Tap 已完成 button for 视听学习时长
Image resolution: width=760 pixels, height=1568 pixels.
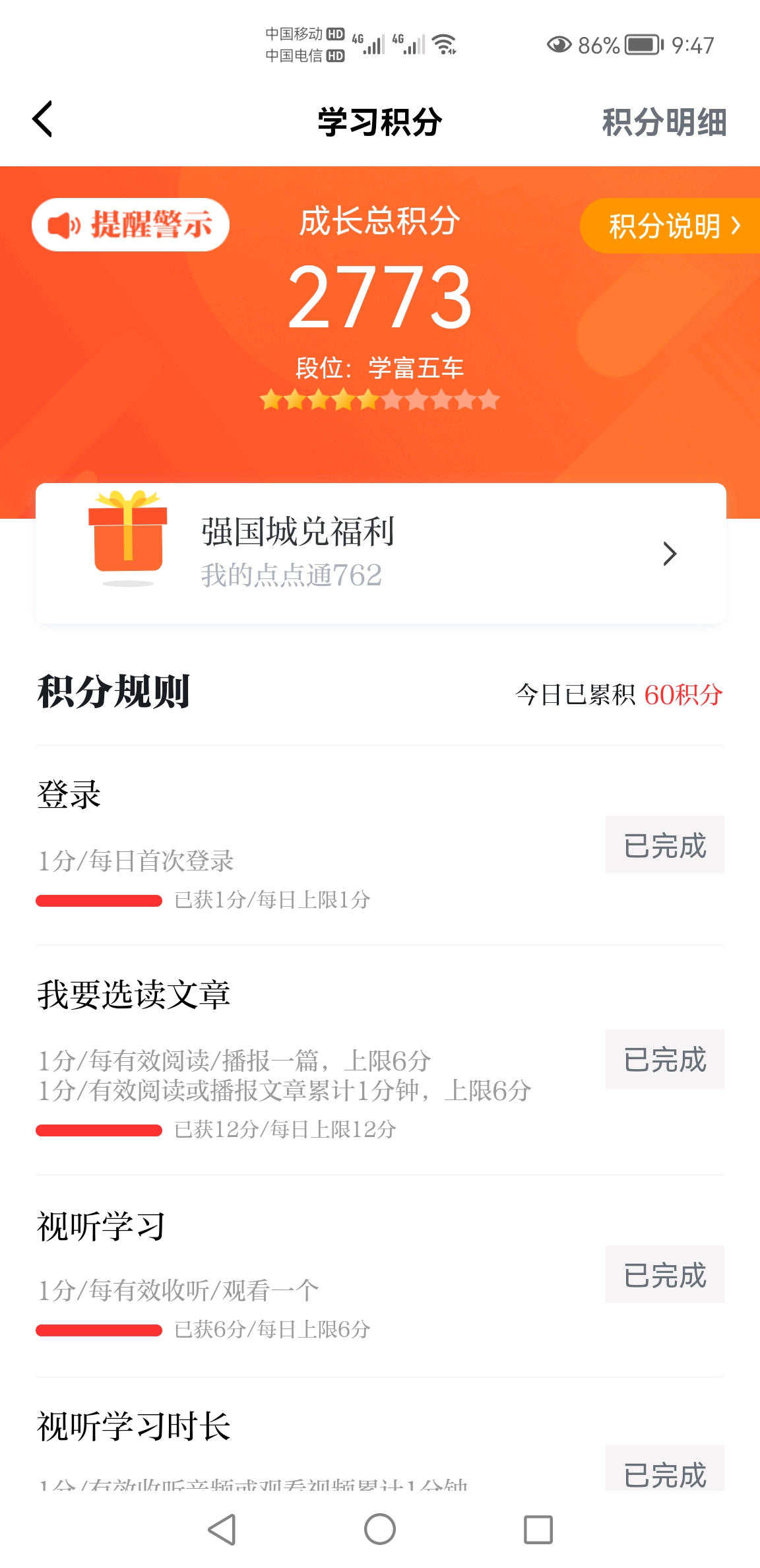tap(664, 1472)
